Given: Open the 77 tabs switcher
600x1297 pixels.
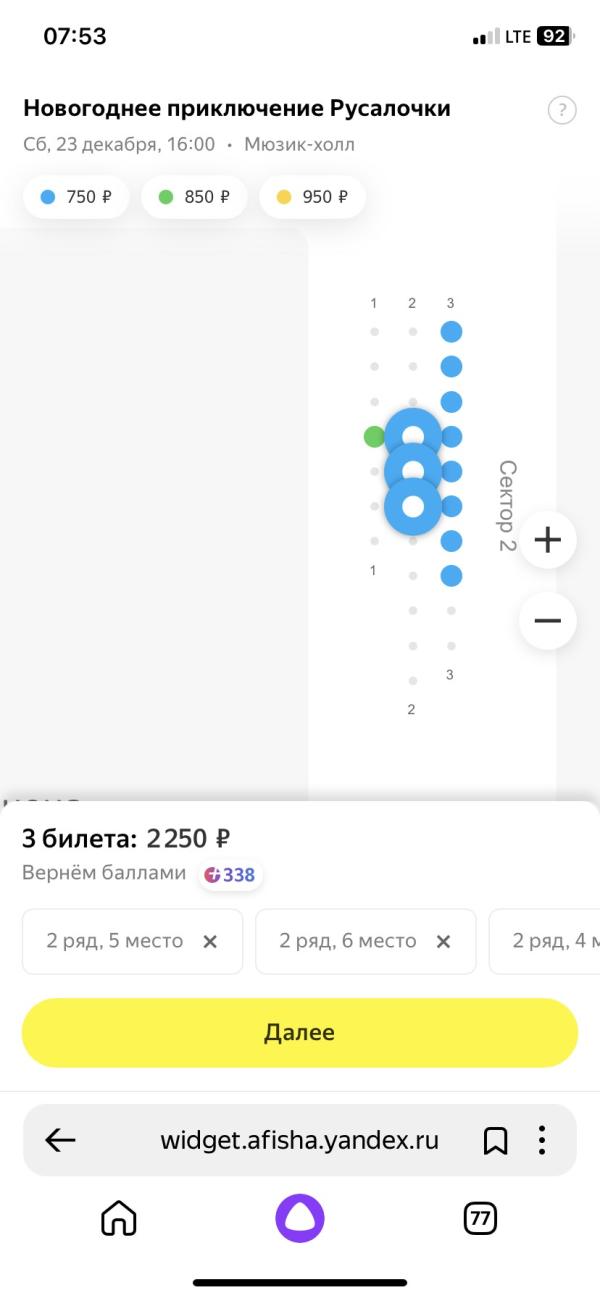Looking at the screenshot, I should [481, 1218].
